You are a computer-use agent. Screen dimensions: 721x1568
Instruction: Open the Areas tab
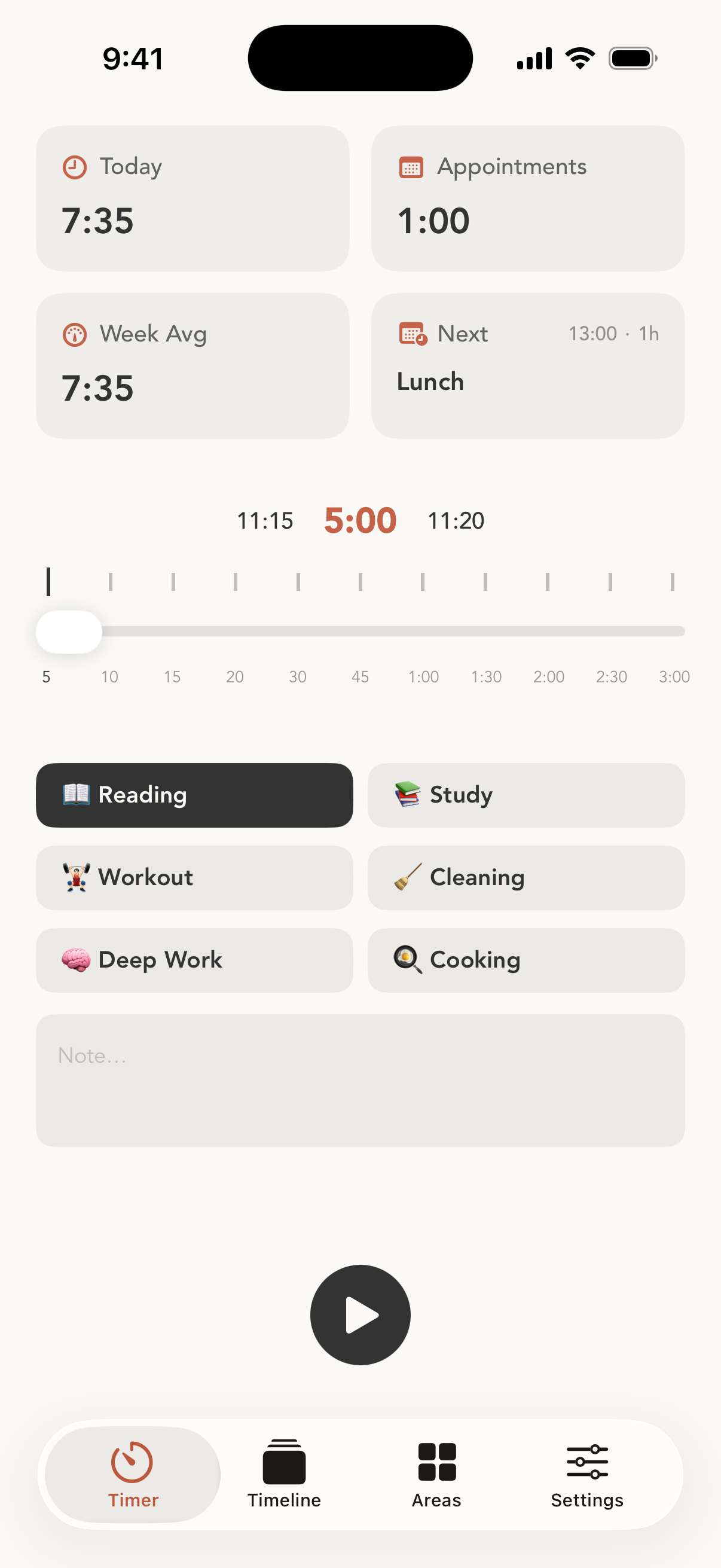click(436, 1474)
